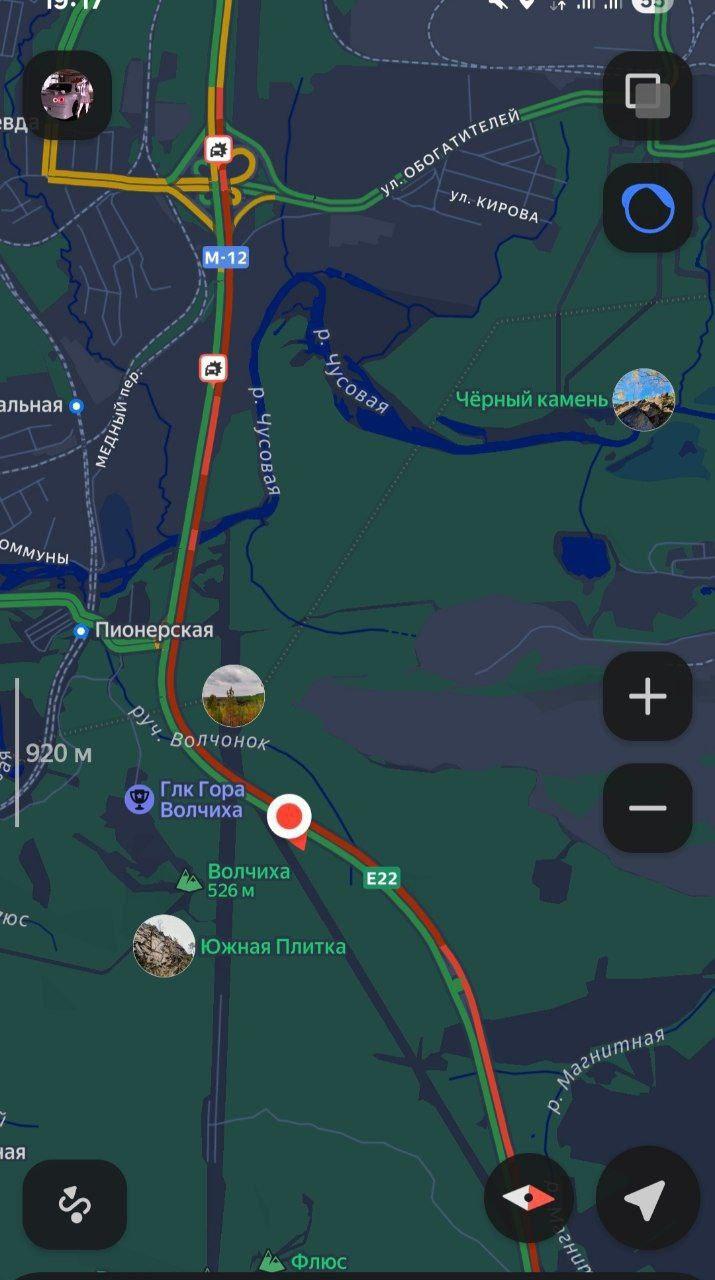
Task: View road incident marker below M-12
Action: pyautogui.click(x=213, y=368)
